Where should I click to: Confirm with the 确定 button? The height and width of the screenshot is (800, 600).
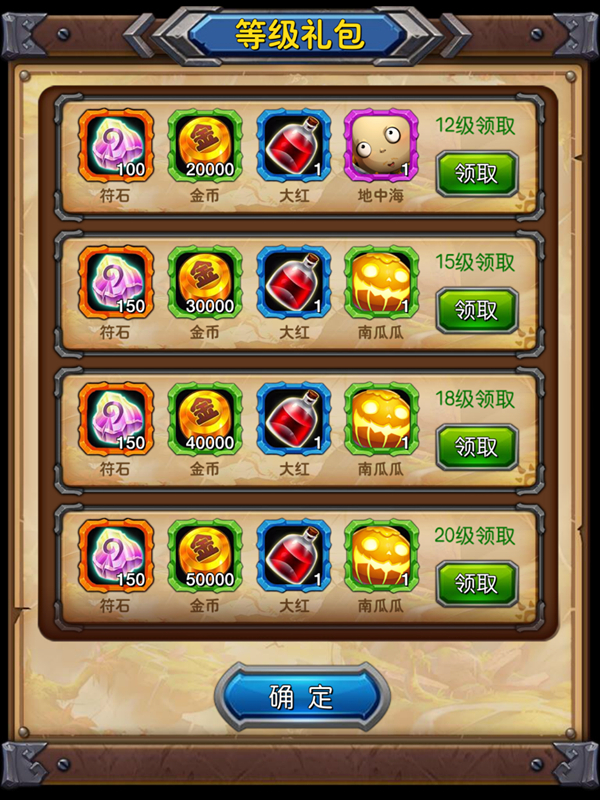(x=300, y=697)
